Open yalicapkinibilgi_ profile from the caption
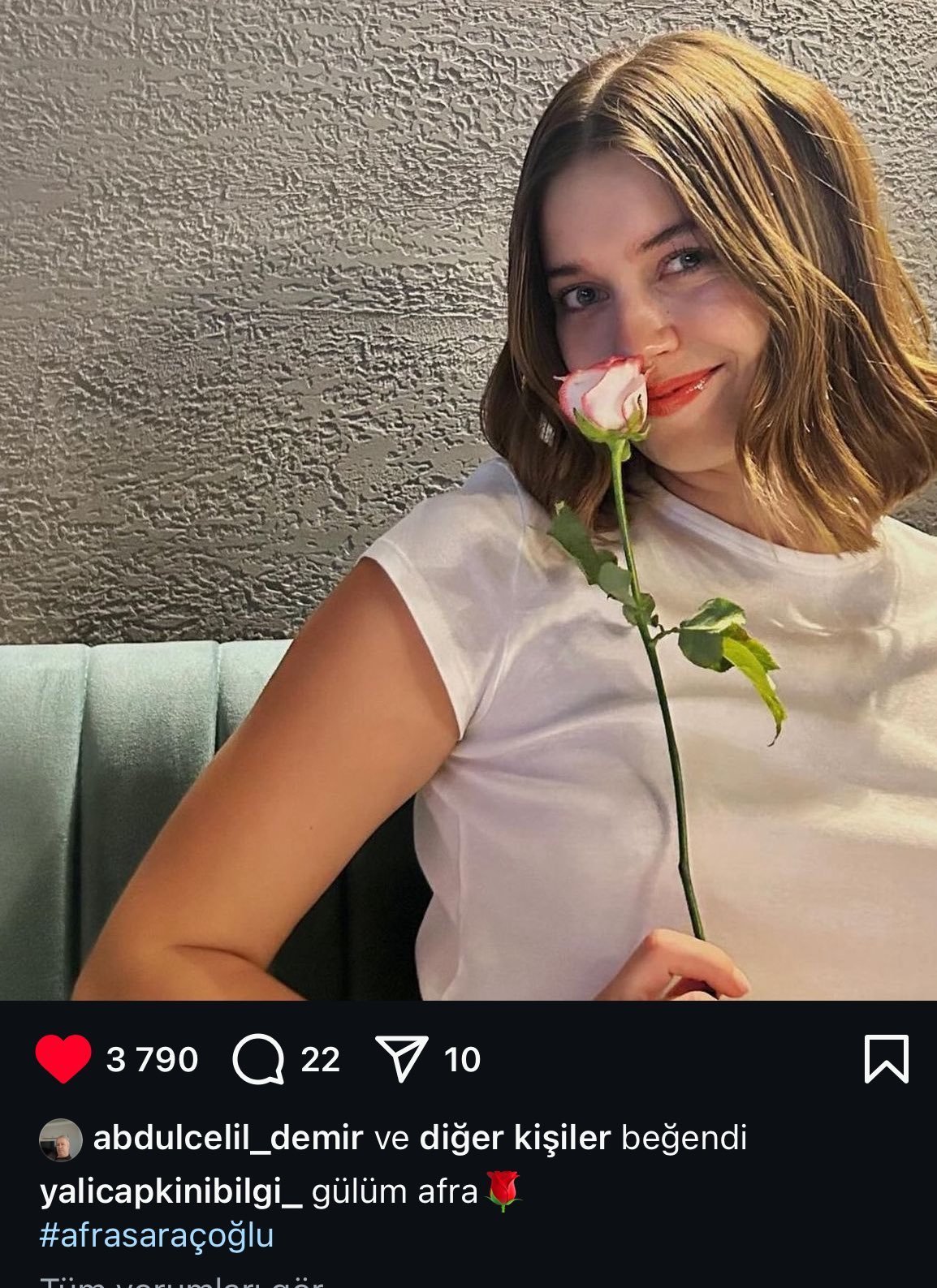937x1288 pixels. coord(171,1191)
